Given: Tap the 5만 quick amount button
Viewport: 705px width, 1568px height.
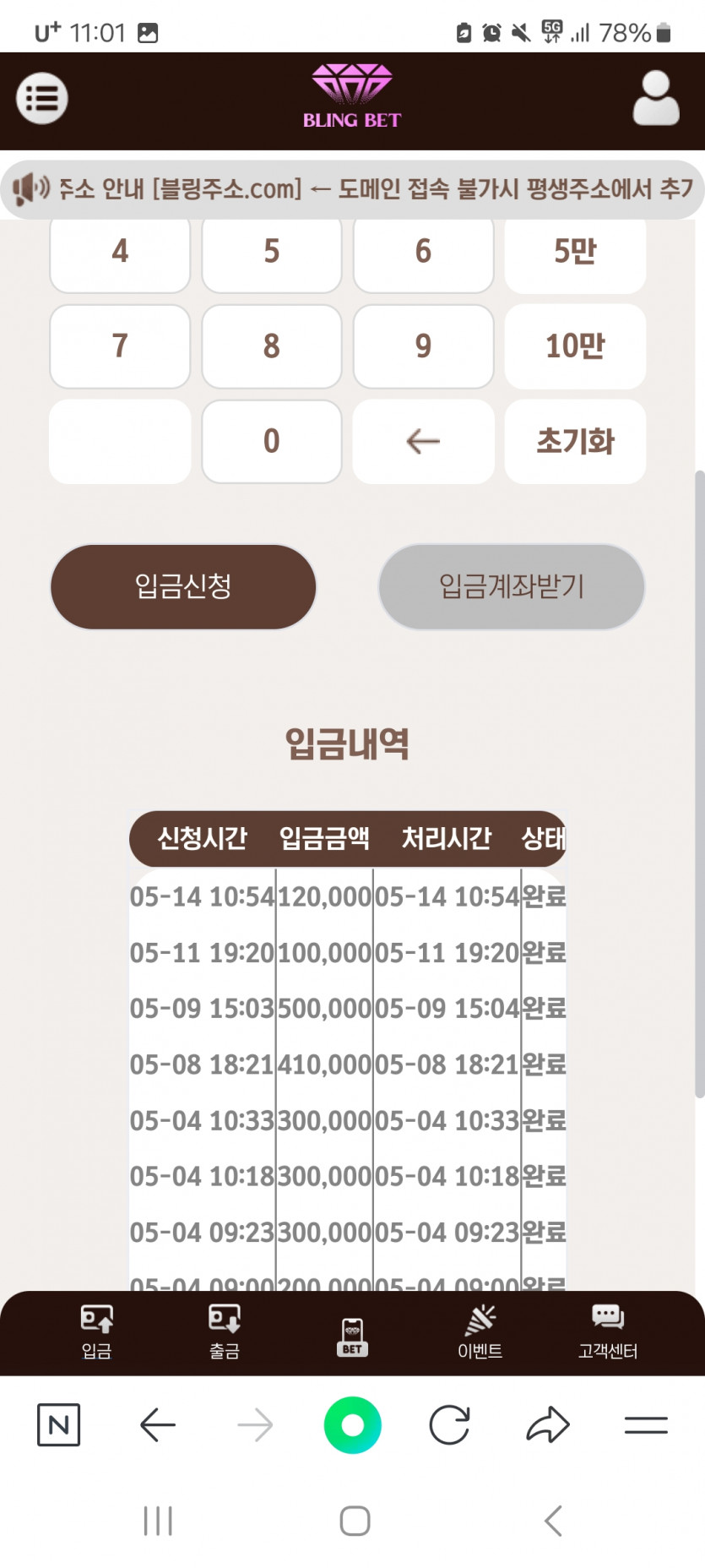Looking at the screenshot, I should coord(575,252).
